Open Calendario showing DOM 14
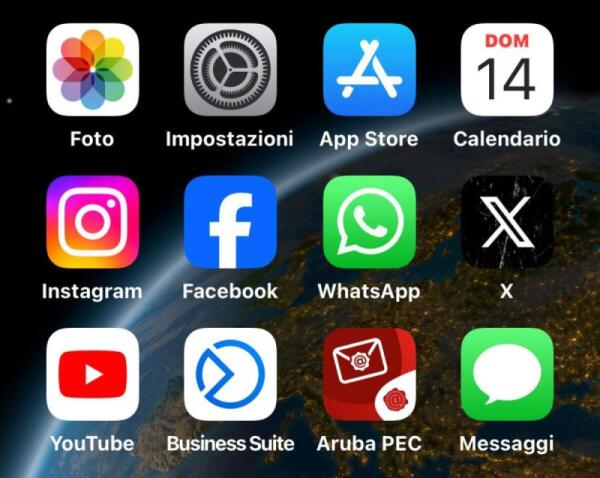This screenshot has height=478, width=600. click(x=507, y=70)
